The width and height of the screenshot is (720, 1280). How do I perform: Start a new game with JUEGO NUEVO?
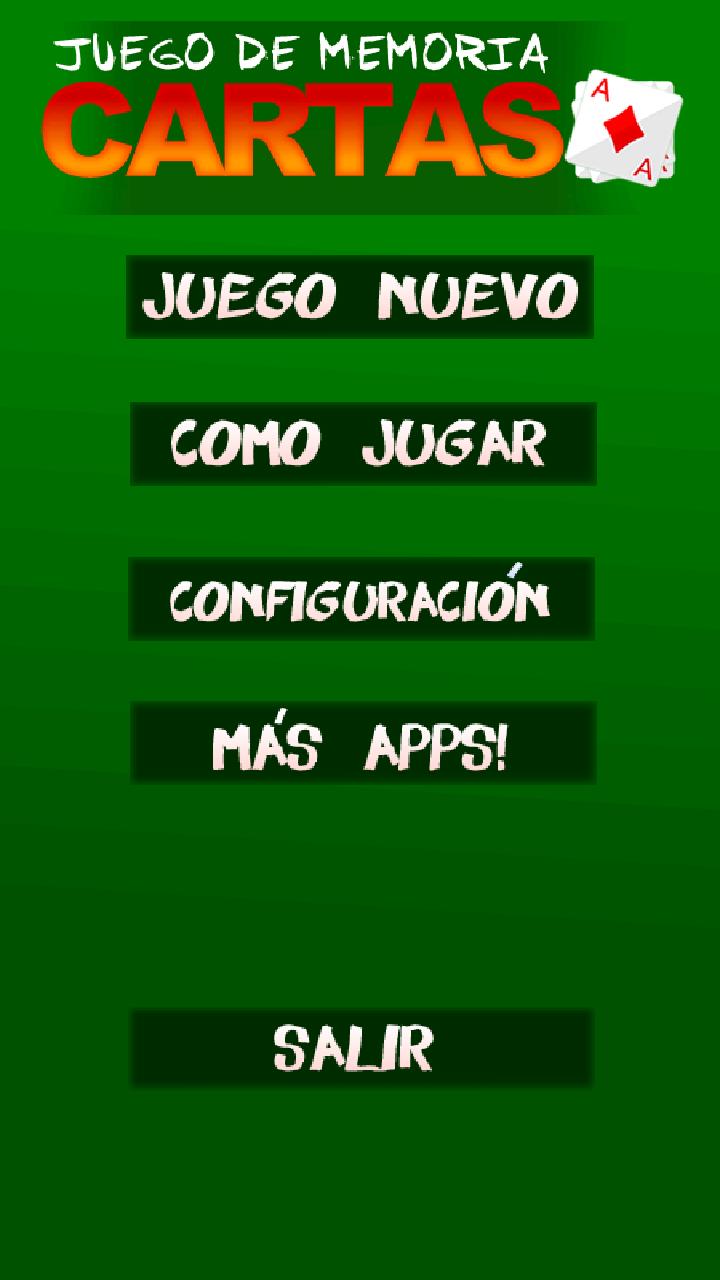click(360, 297)
